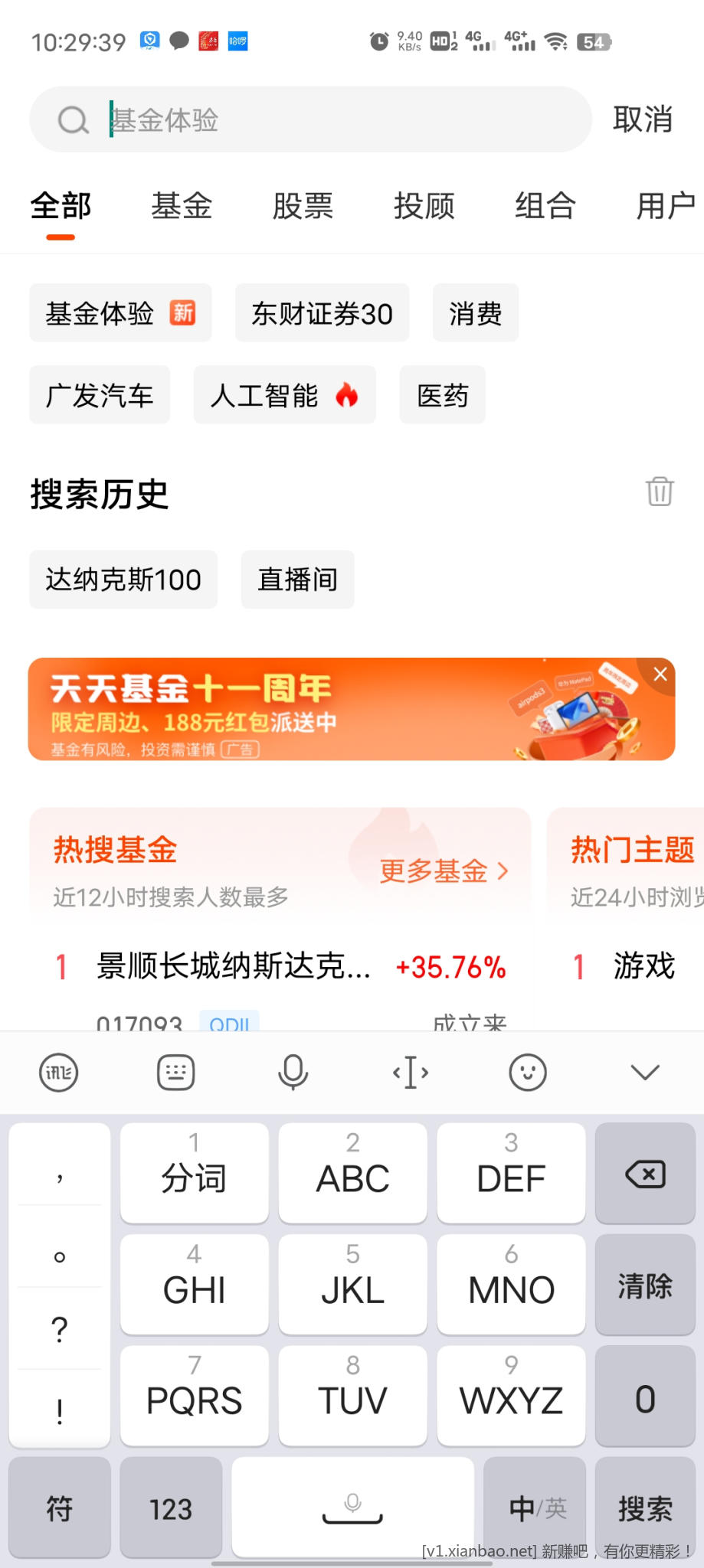Screen dimensions: 704x1568
Task: Select the 东财证券30 suggestion chip
Action: [322, 313]
